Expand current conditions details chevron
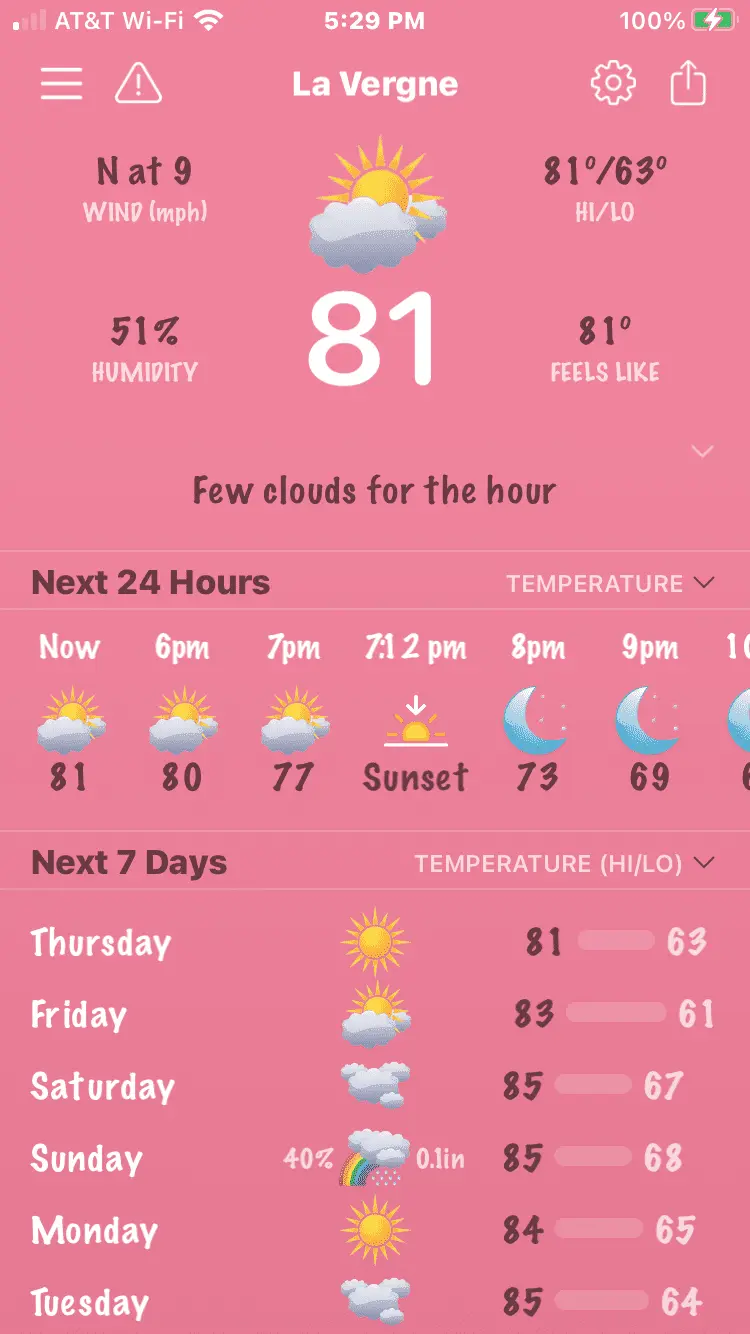The width and height of the screenshot is (750, 1334). pyautogui.click(x=703, y=452)
